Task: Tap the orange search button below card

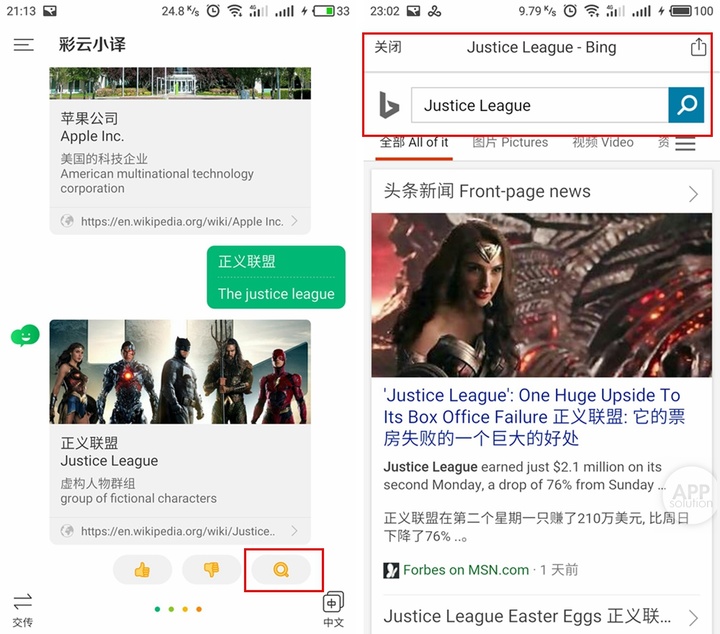Action: tap(281, 570)
